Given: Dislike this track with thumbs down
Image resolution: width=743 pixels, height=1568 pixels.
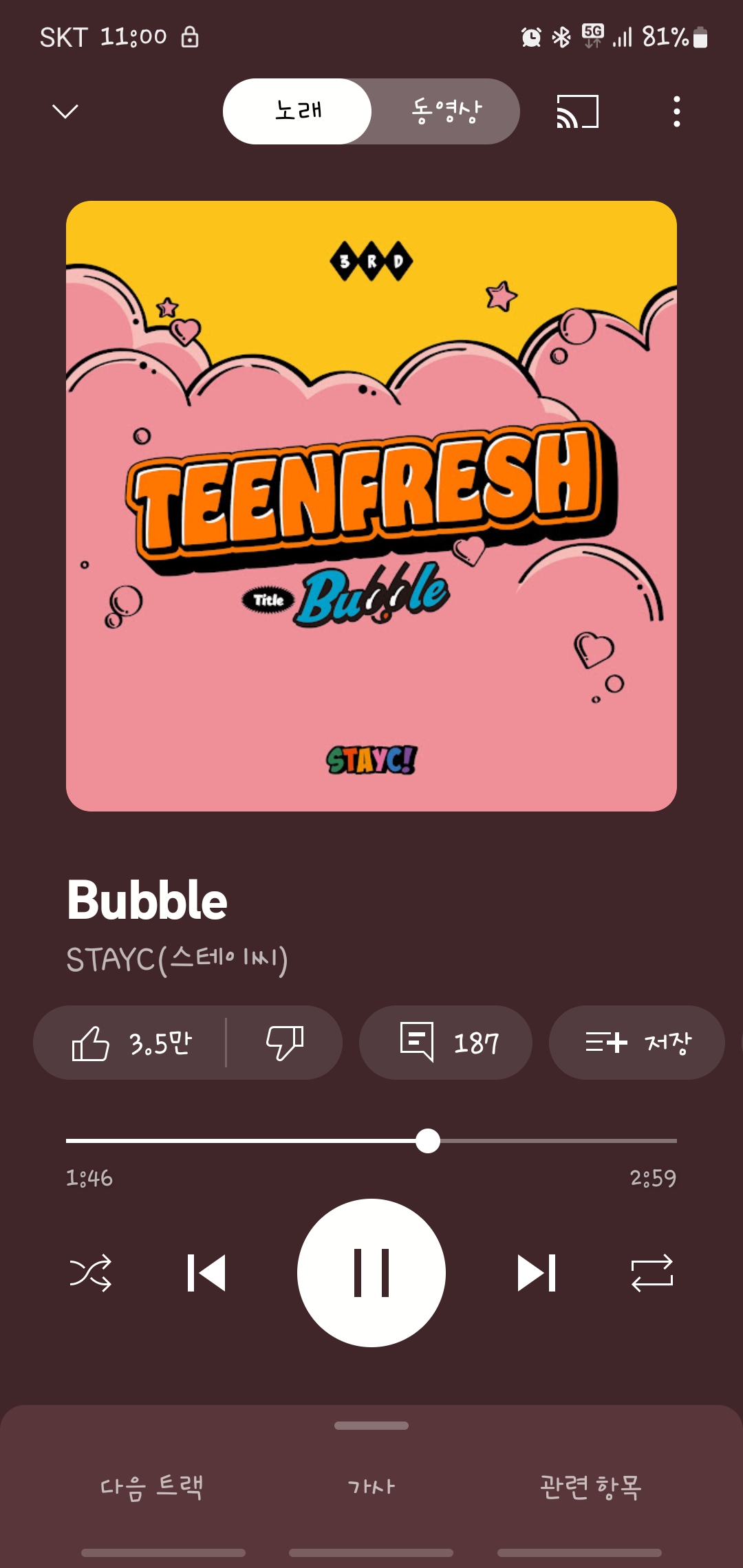Looking at the screenshot, I should 285,1043.
